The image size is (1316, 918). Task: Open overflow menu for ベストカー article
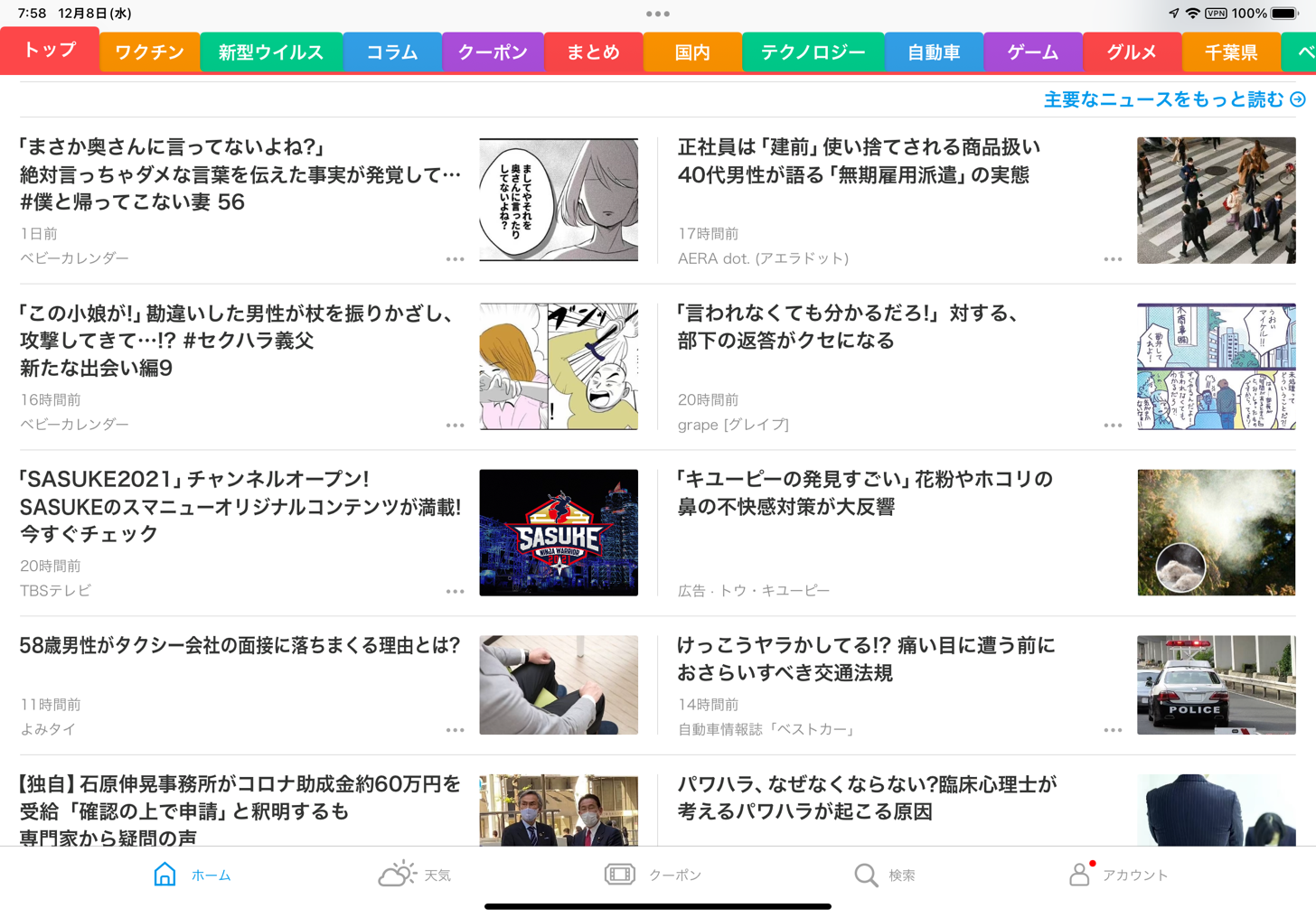(x=1113, y=730)
